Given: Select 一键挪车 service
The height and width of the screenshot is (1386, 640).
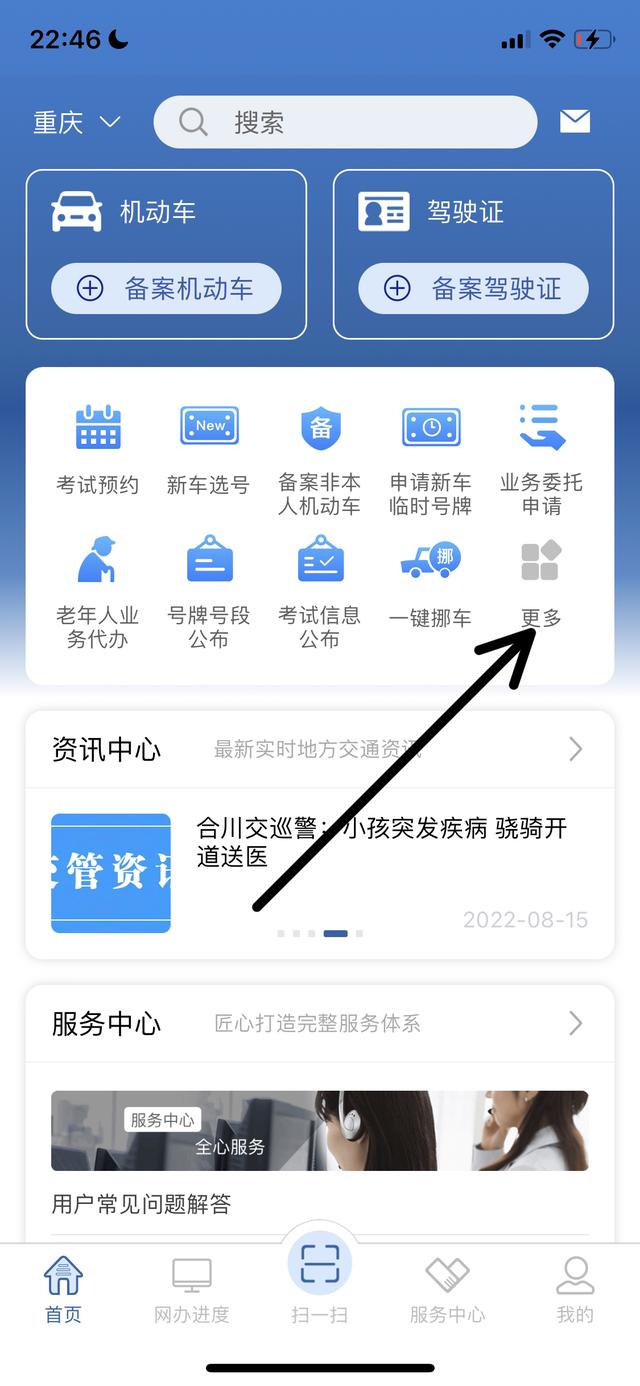Looking at the screenshot, I should click(430, 585).
